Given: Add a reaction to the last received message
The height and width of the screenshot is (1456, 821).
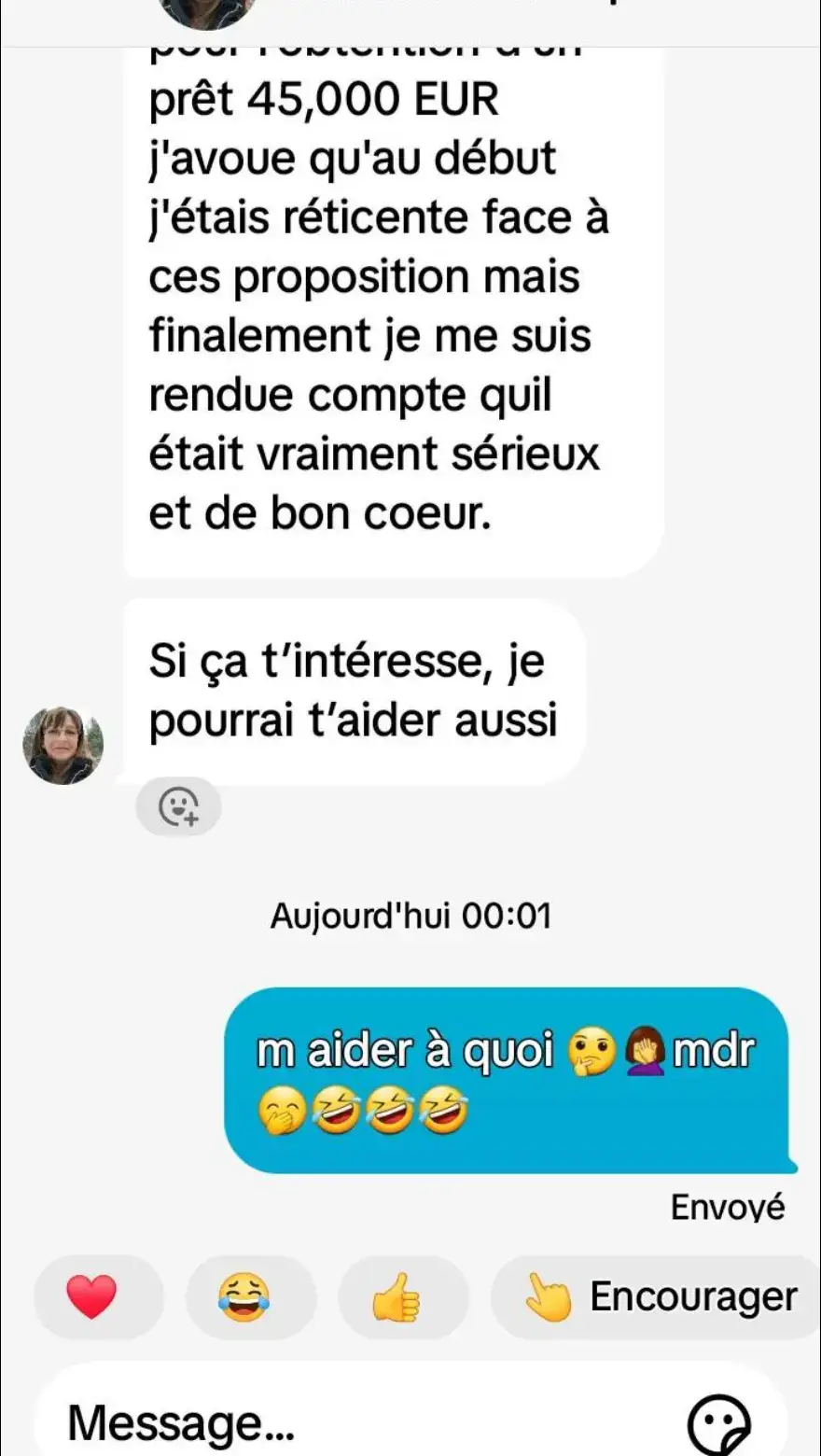Looking at the screenshot, I should 178,806.
